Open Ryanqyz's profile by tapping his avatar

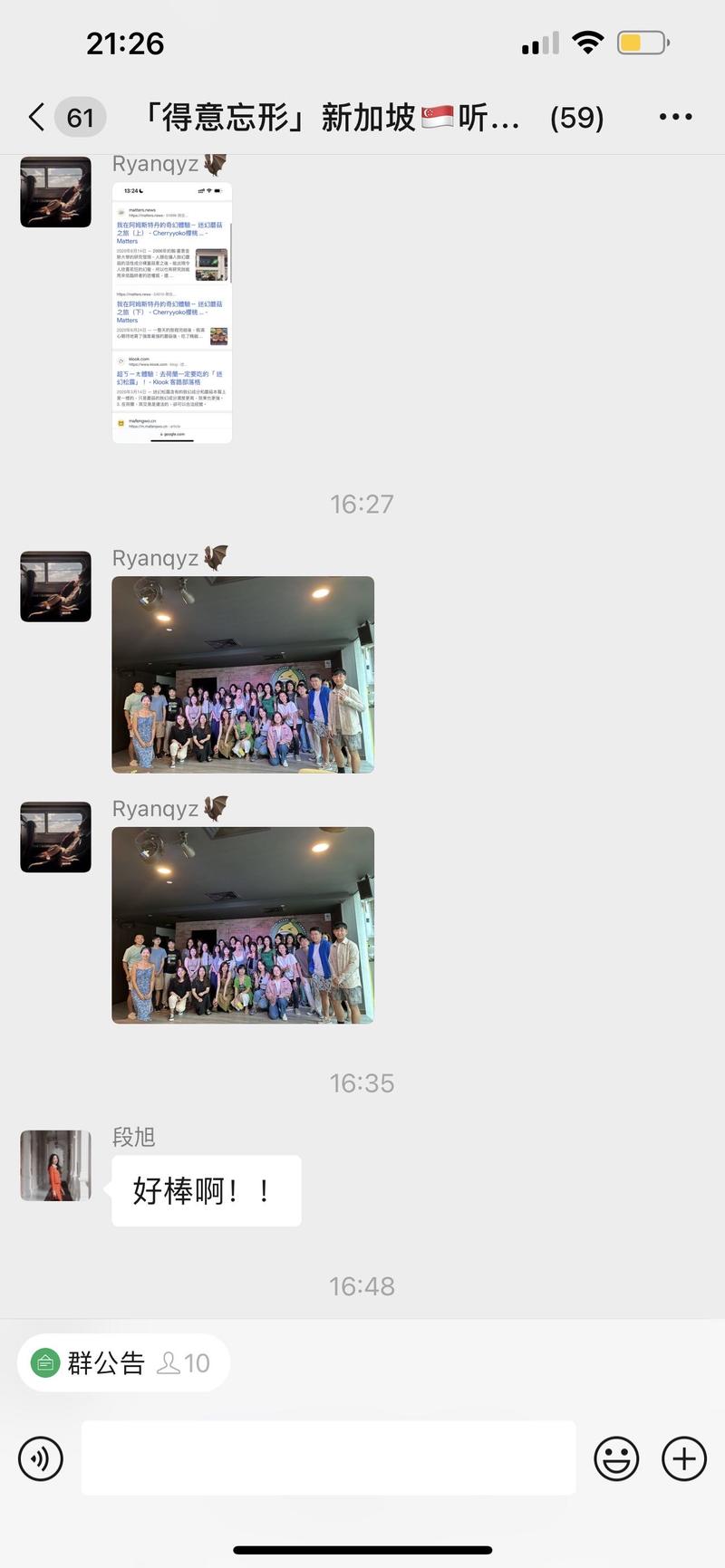pos(55,587)
